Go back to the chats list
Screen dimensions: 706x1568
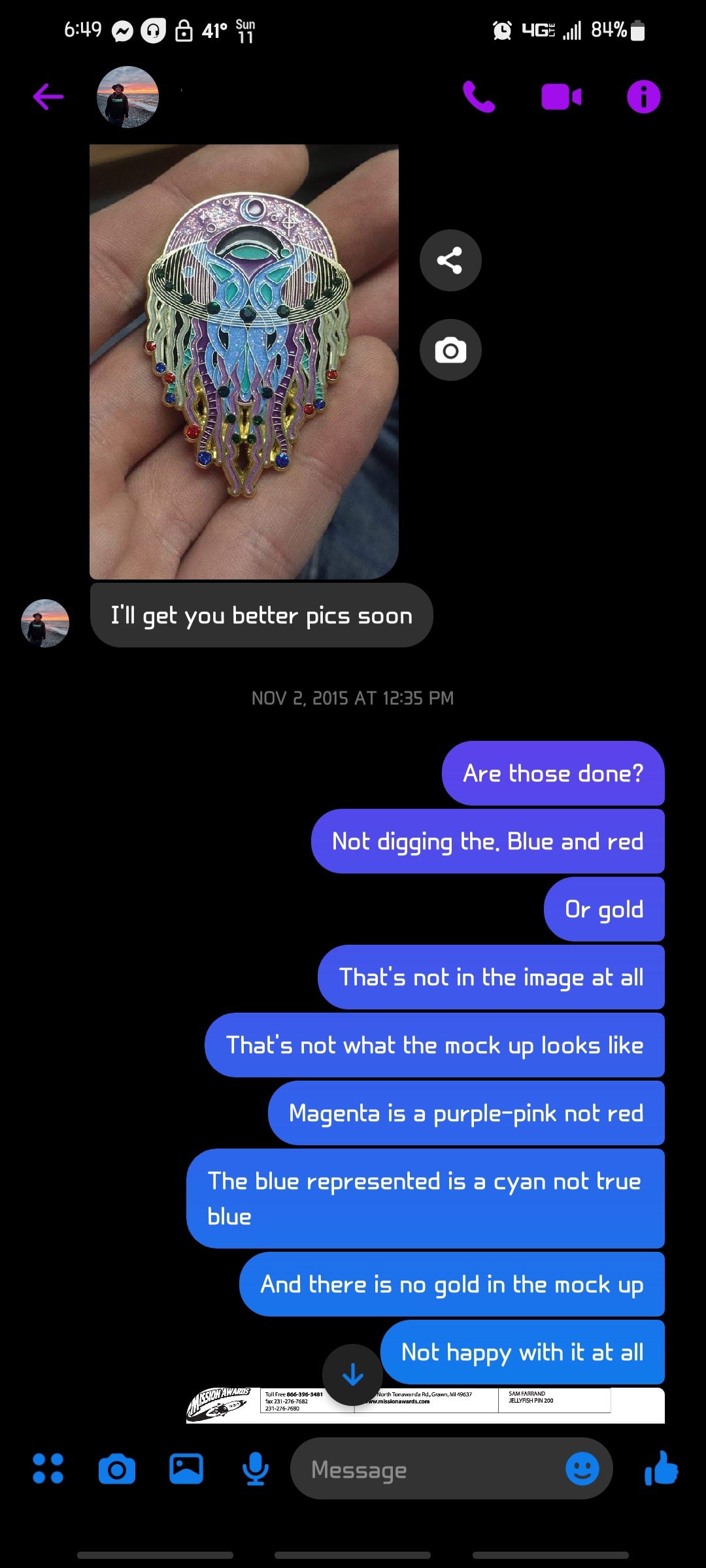tap(48, 97)
